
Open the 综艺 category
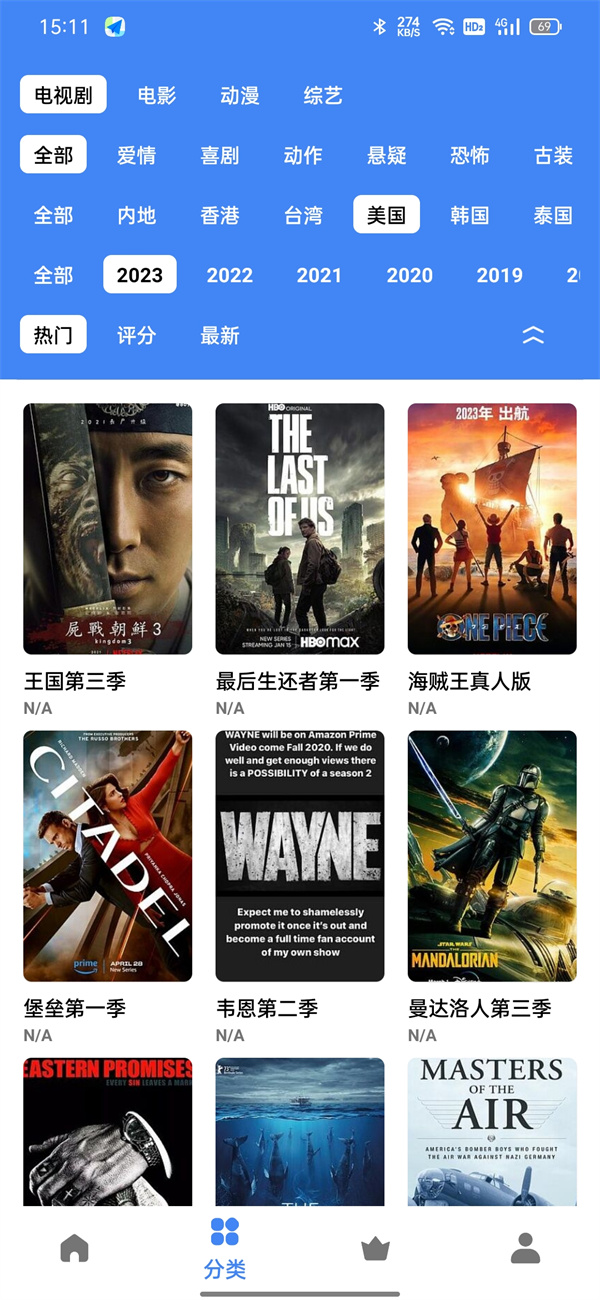point(323,95)
